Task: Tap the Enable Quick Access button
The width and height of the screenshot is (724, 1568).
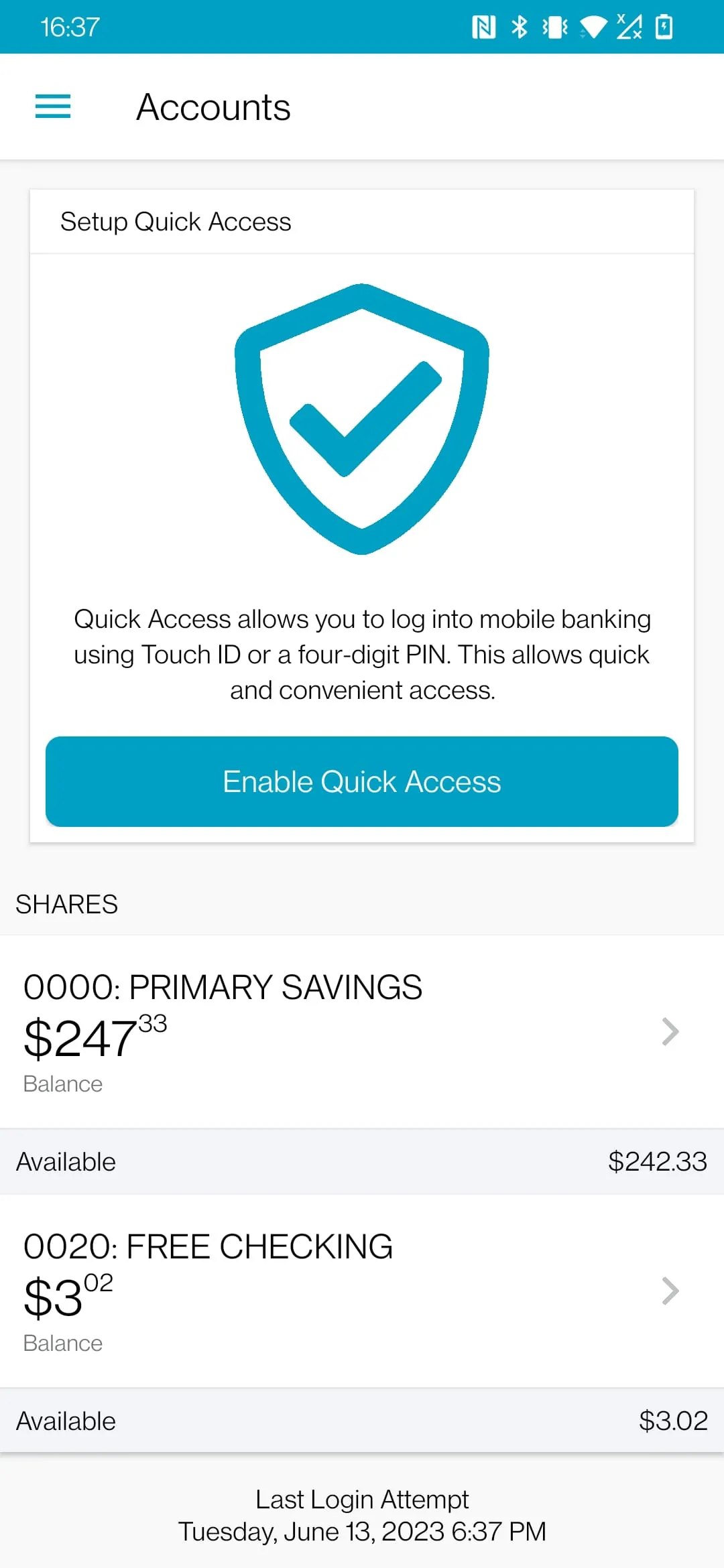Action: pyautogui.click(x=362, y=781)
